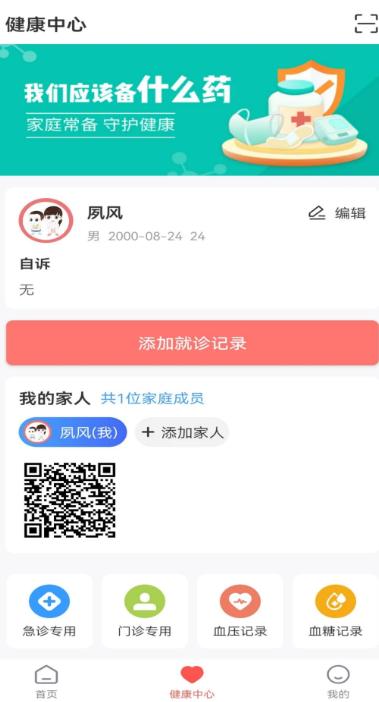Open 急诊专用

[49, 611]
